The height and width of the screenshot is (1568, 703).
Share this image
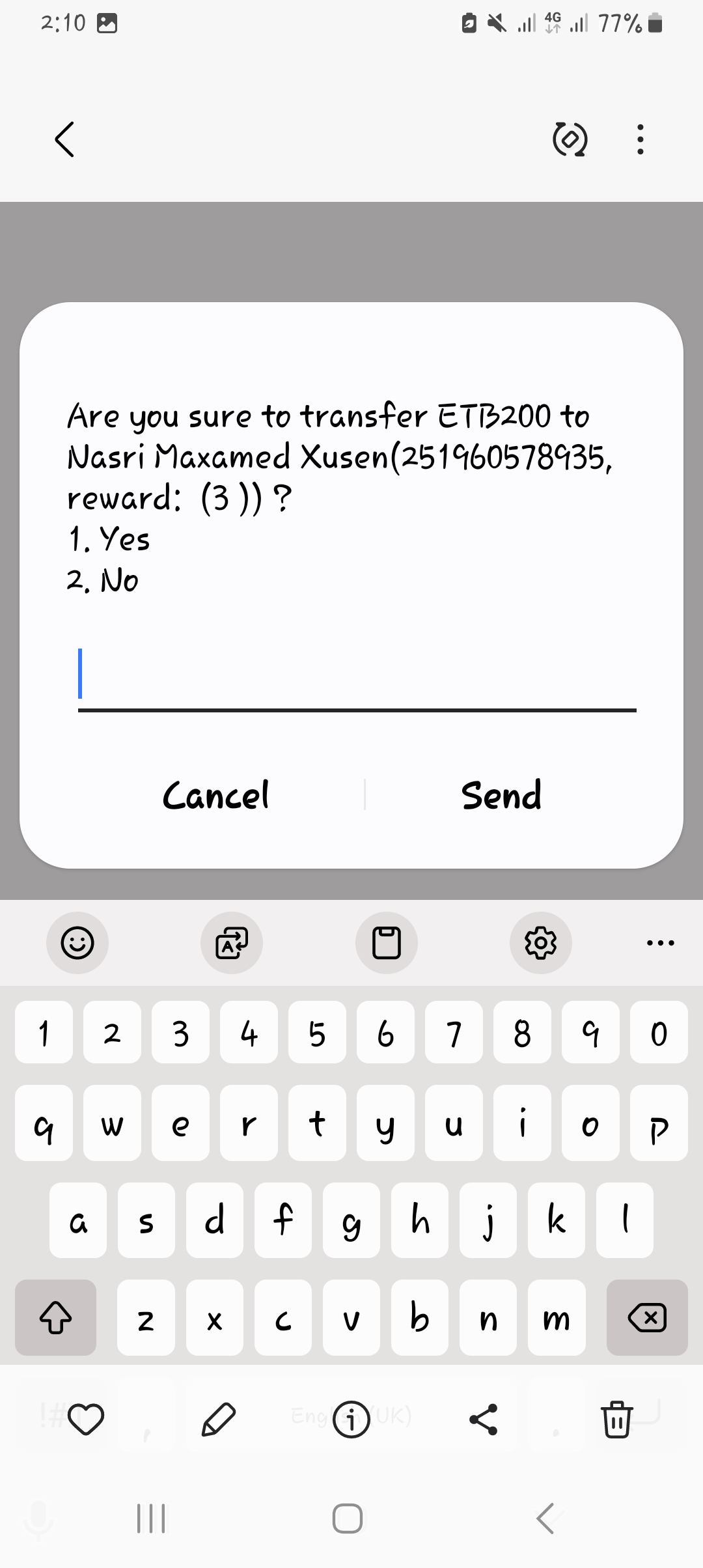pos(484,1420)
